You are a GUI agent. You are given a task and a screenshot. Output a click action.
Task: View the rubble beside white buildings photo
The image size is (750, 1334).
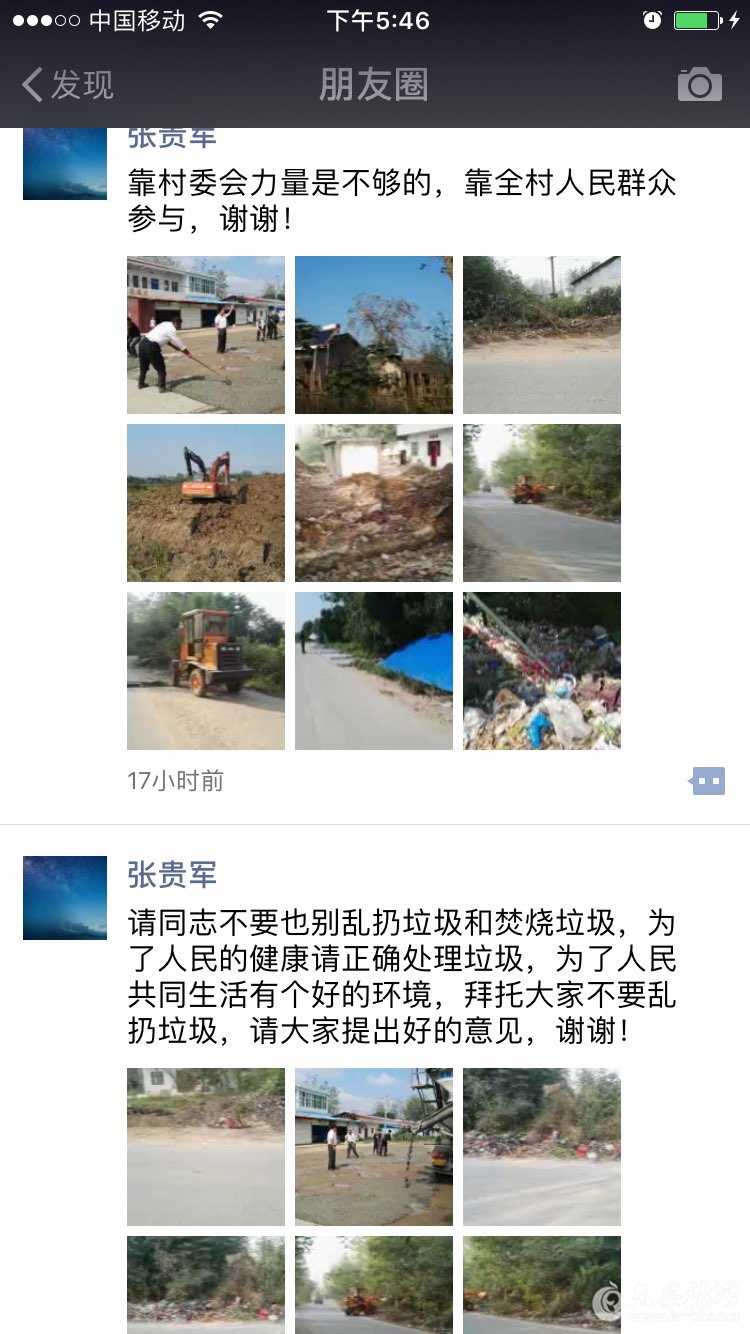[x=373, y=503]
